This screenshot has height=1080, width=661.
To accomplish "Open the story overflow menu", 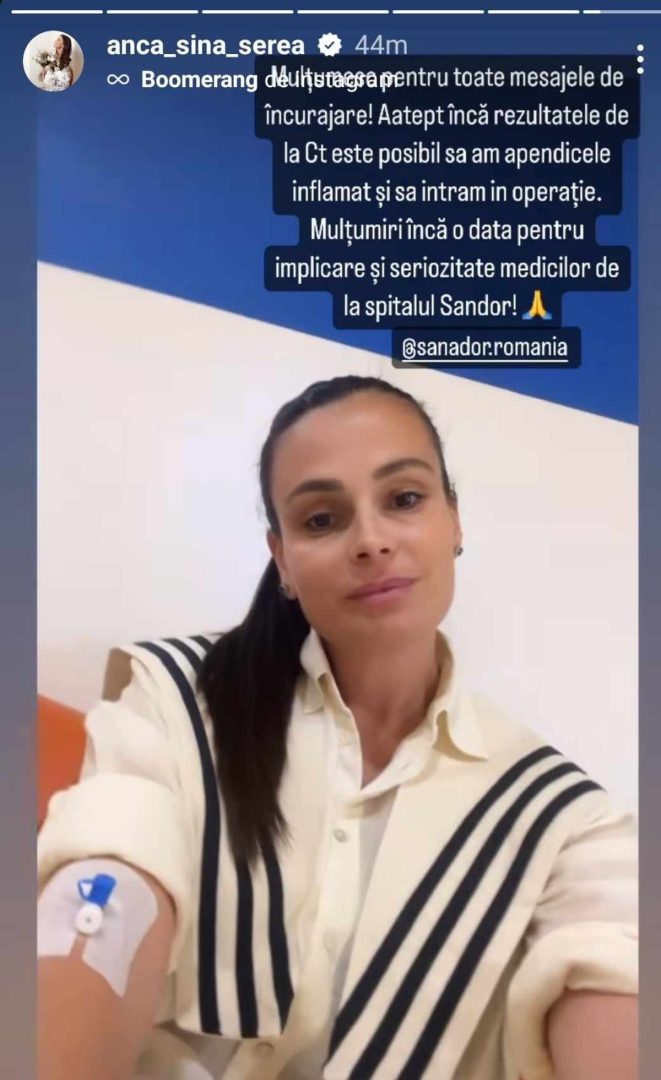I will click(640, 60).
